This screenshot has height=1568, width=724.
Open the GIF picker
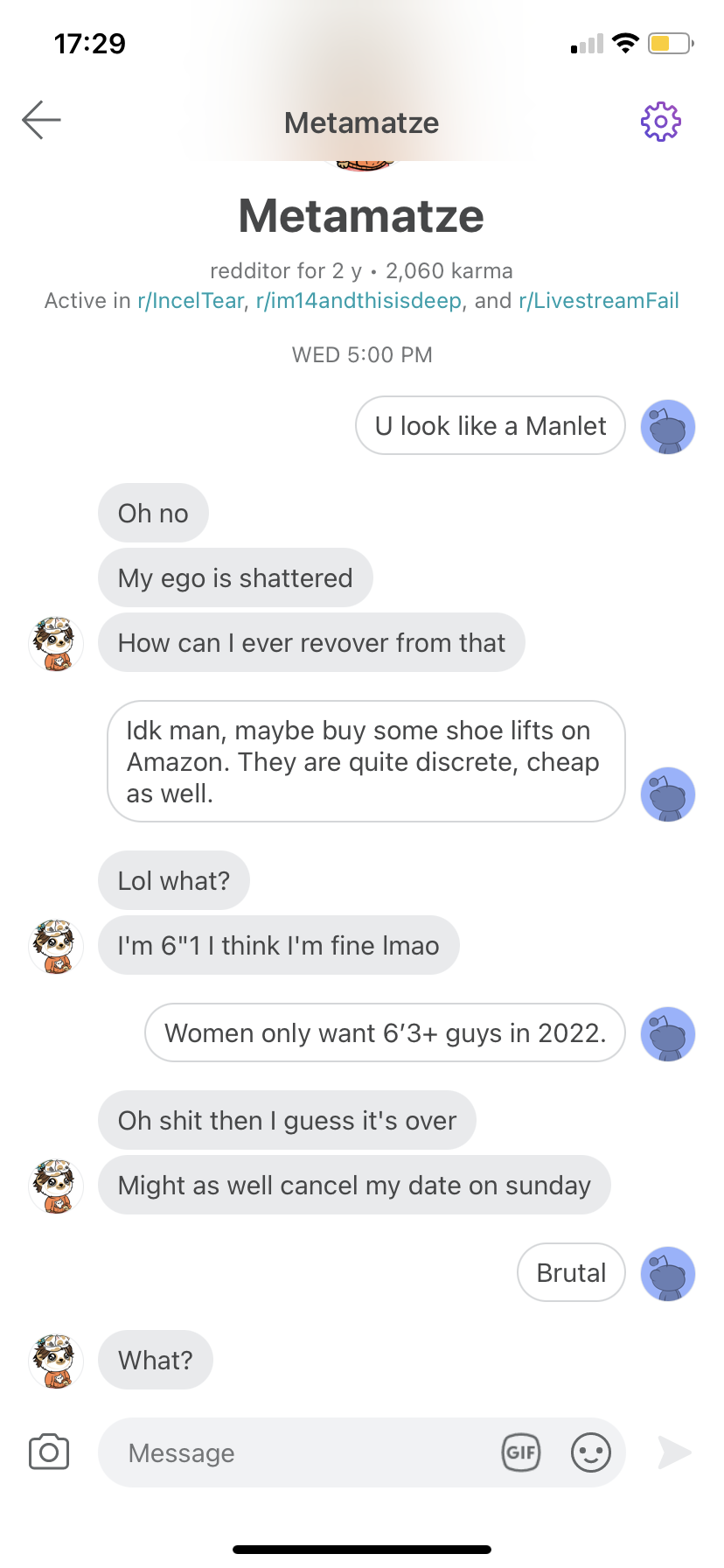point(521,1452)
